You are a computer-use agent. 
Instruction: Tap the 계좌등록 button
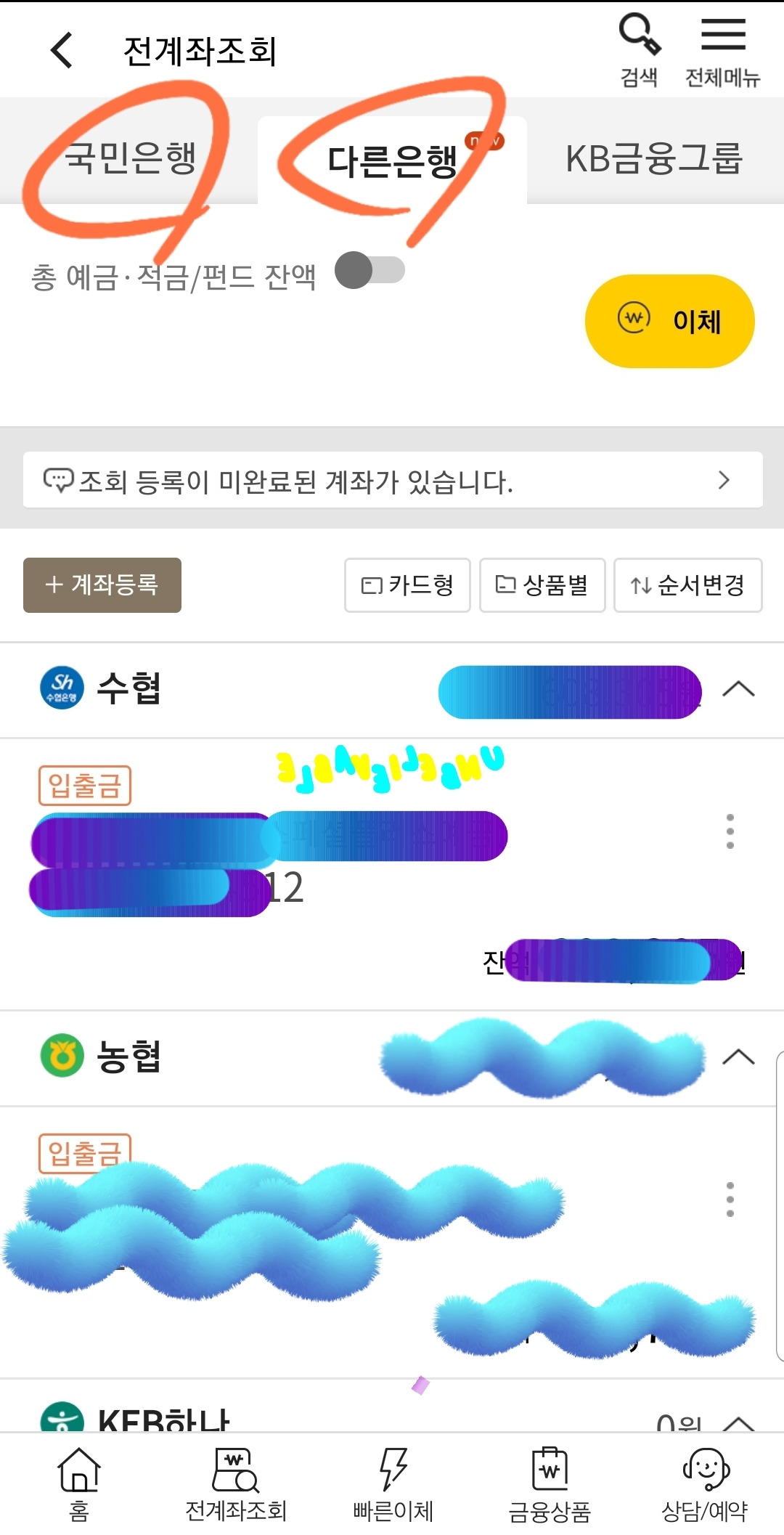coord(102,585)
